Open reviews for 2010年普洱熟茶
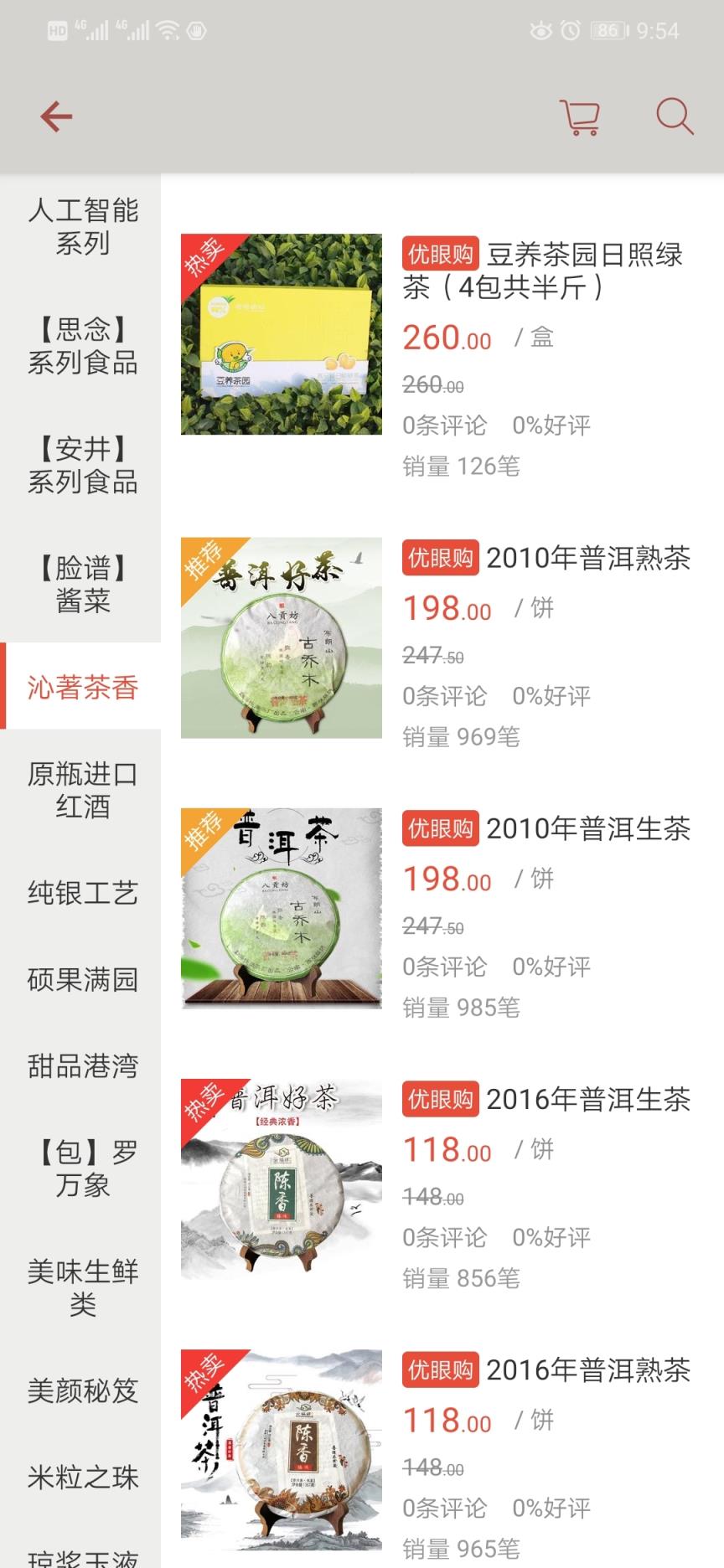This screenshot has height=1568, width=724. pos(445,695)
